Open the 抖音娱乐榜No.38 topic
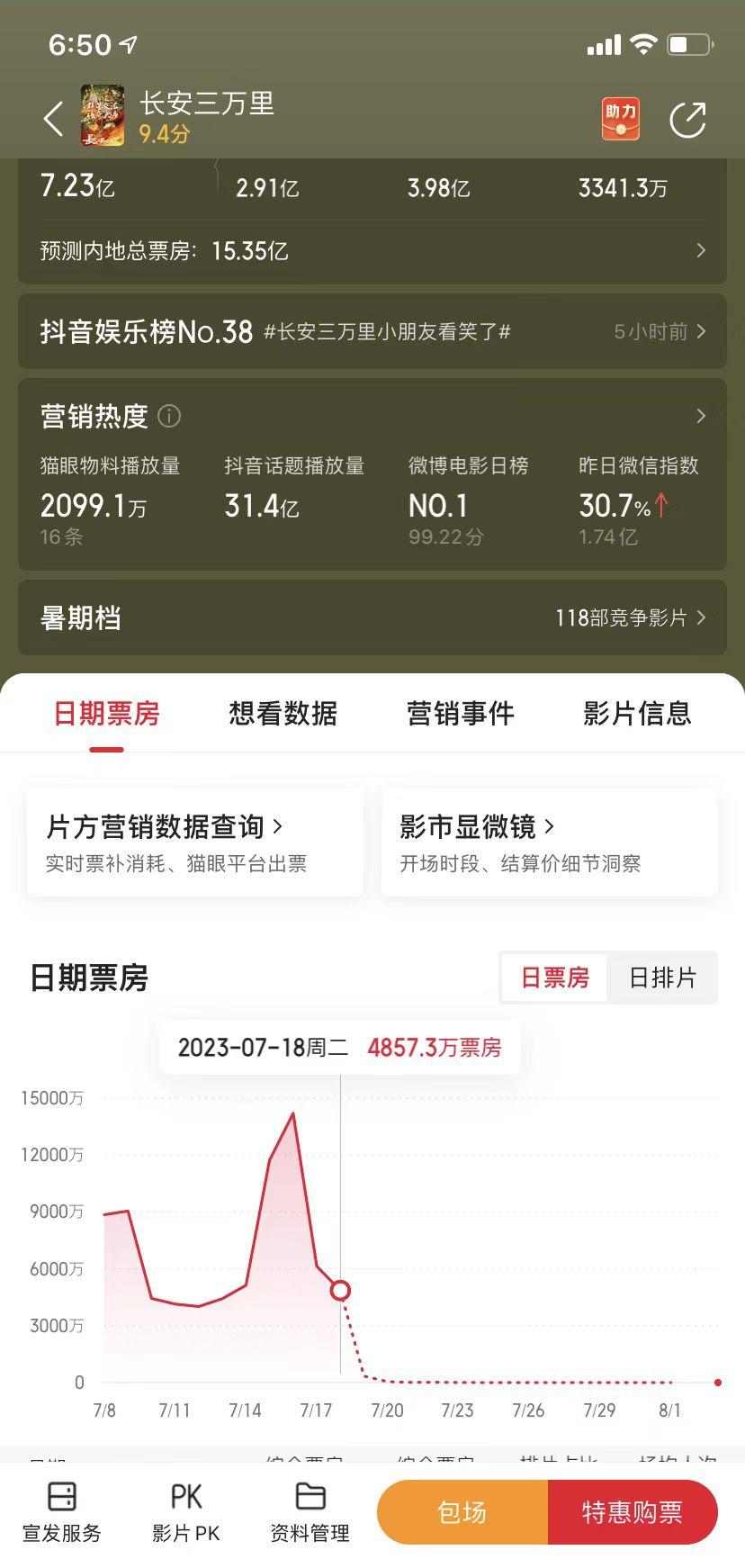The image size is (745, 1568). tap(372, 331)
